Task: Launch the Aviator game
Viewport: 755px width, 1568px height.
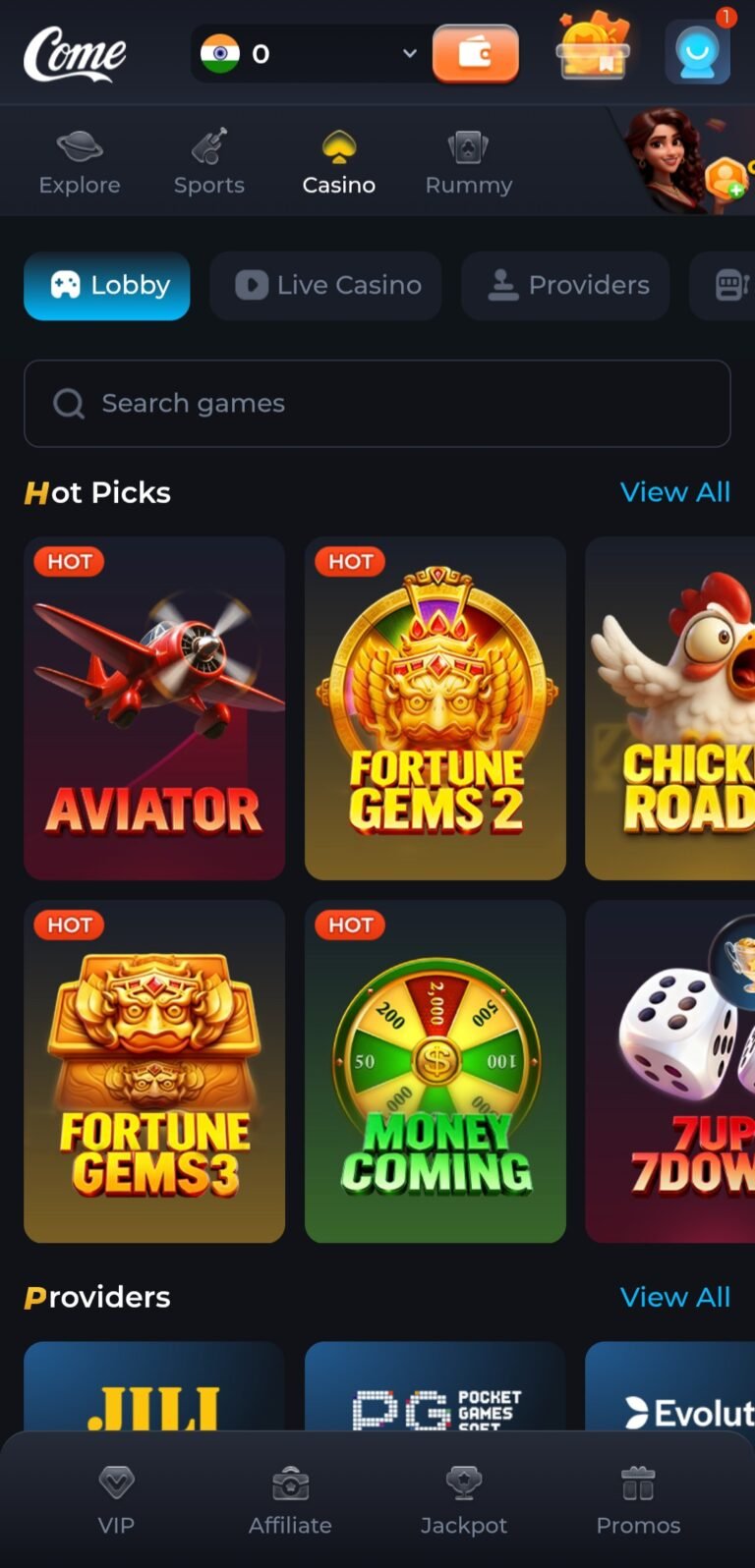Action: pos(154,708)
